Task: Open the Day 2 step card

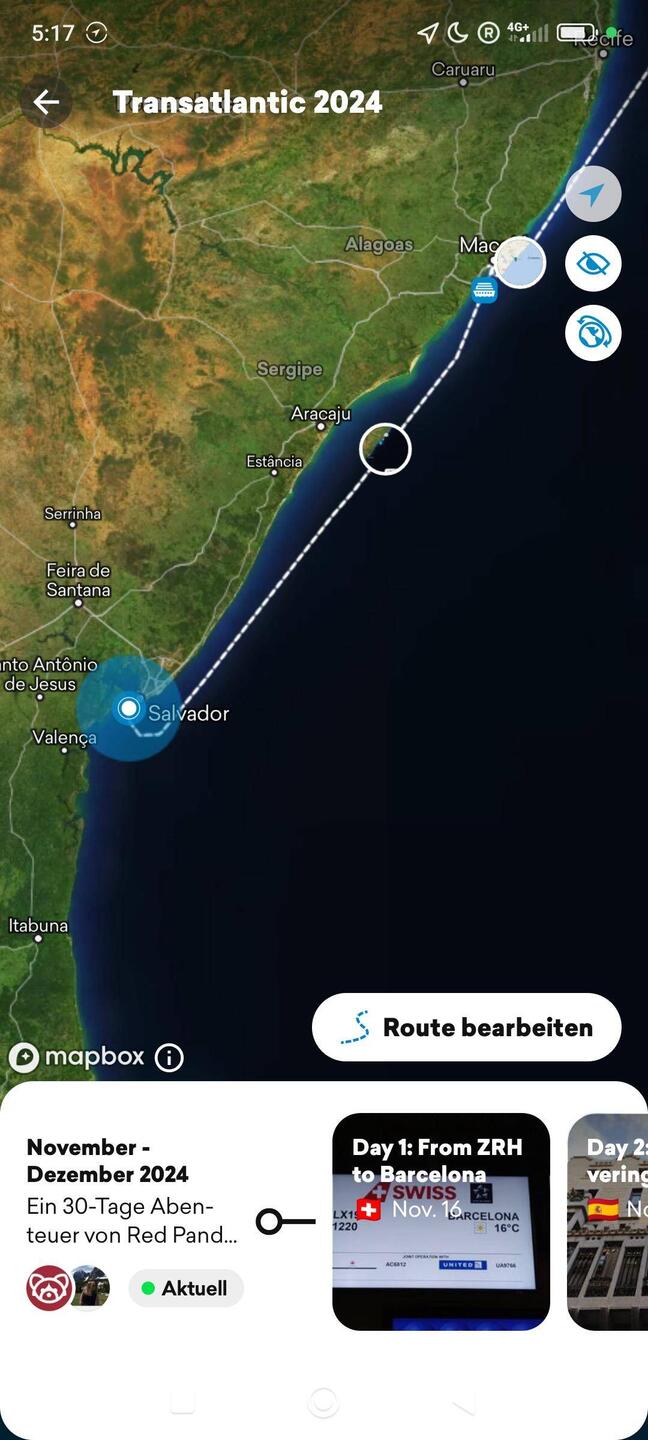Action: coord(610,1221)
